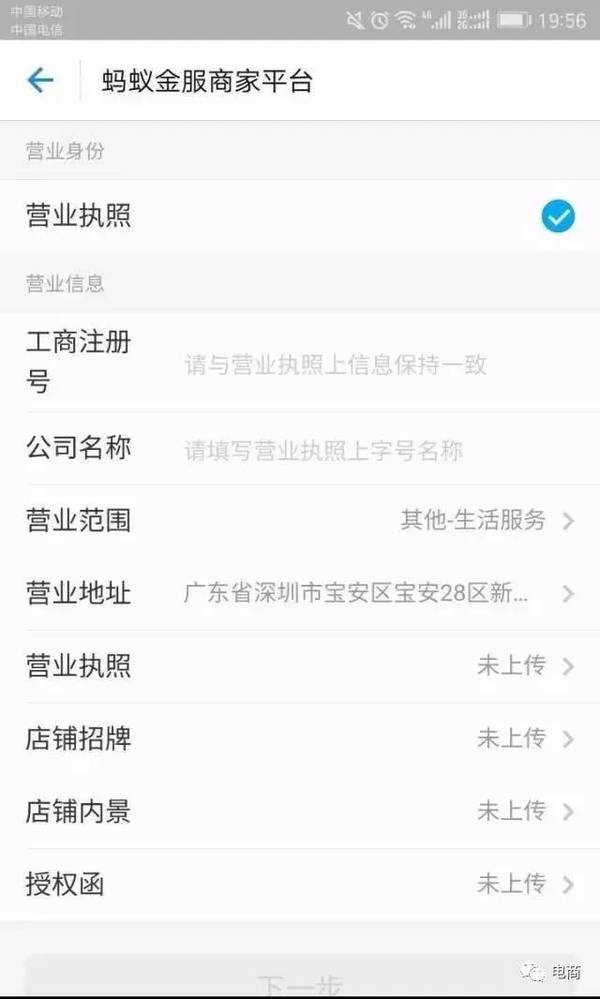Screen dimensions: 600x999
Task: Open the 店铺招牌 upload row
Action: click(300, 739)
